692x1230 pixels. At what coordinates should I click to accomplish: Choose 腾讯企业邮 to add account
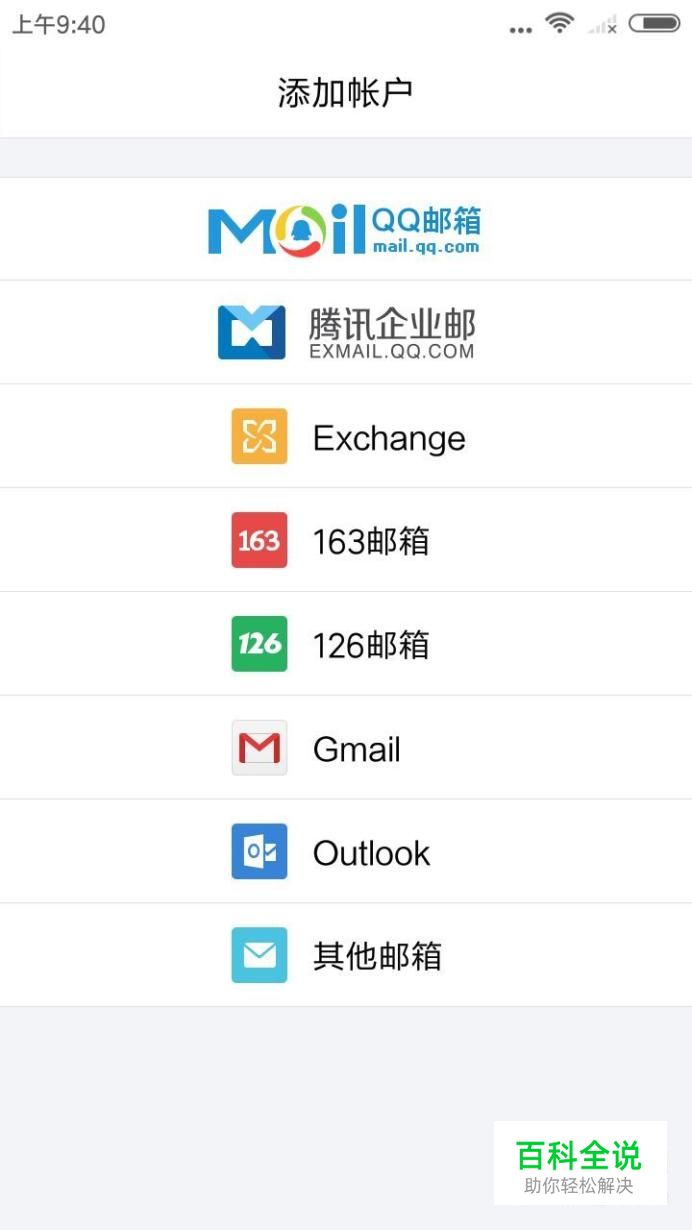click(345, 333)
